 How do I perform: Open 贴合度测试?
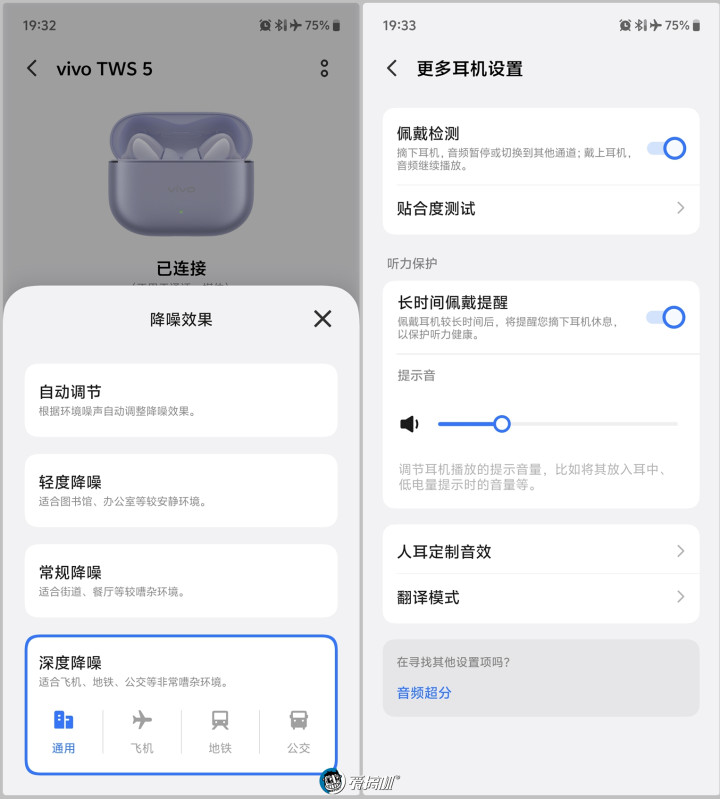[540, 208]
